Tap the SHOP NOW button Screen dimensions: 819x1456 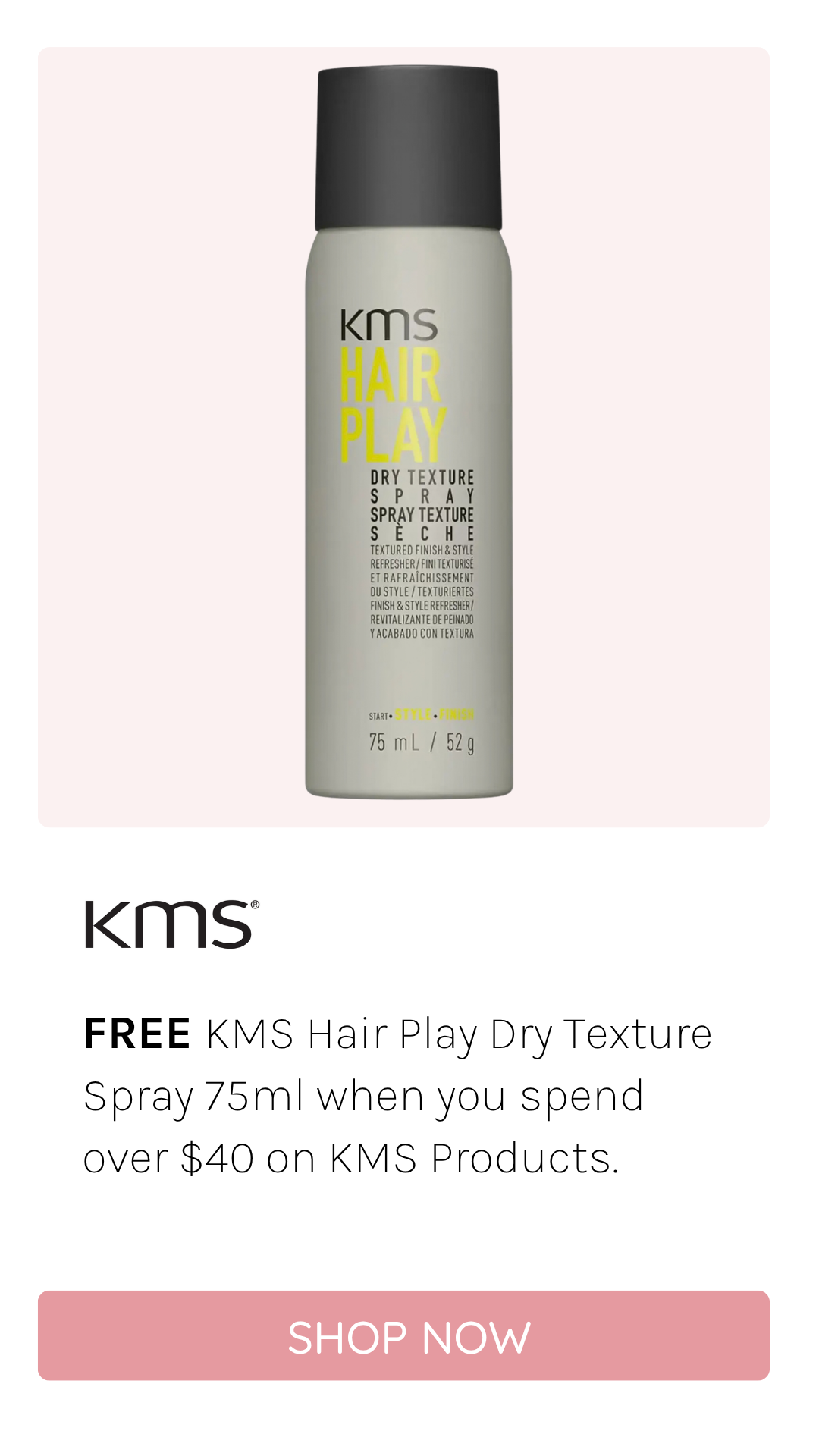pos(403,1335)
